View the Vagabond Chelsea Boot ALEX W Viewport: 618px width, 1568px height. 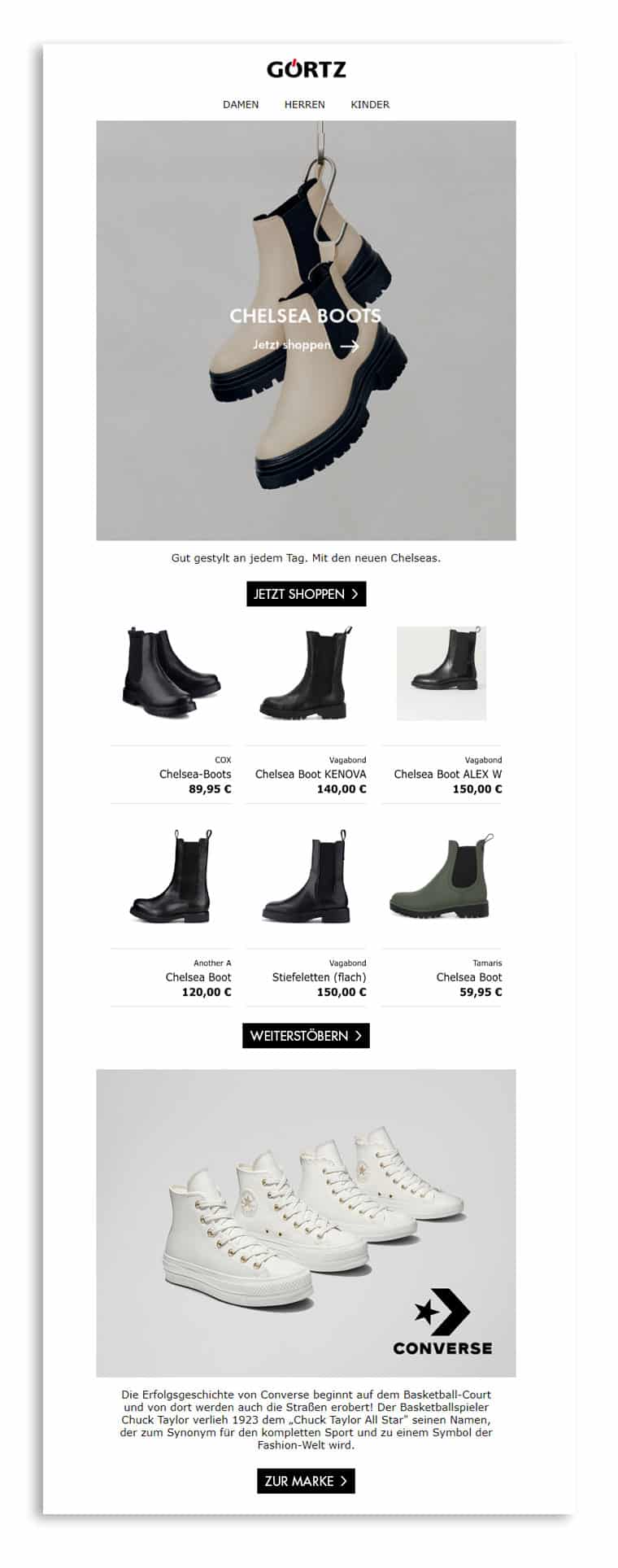(442, 673)
